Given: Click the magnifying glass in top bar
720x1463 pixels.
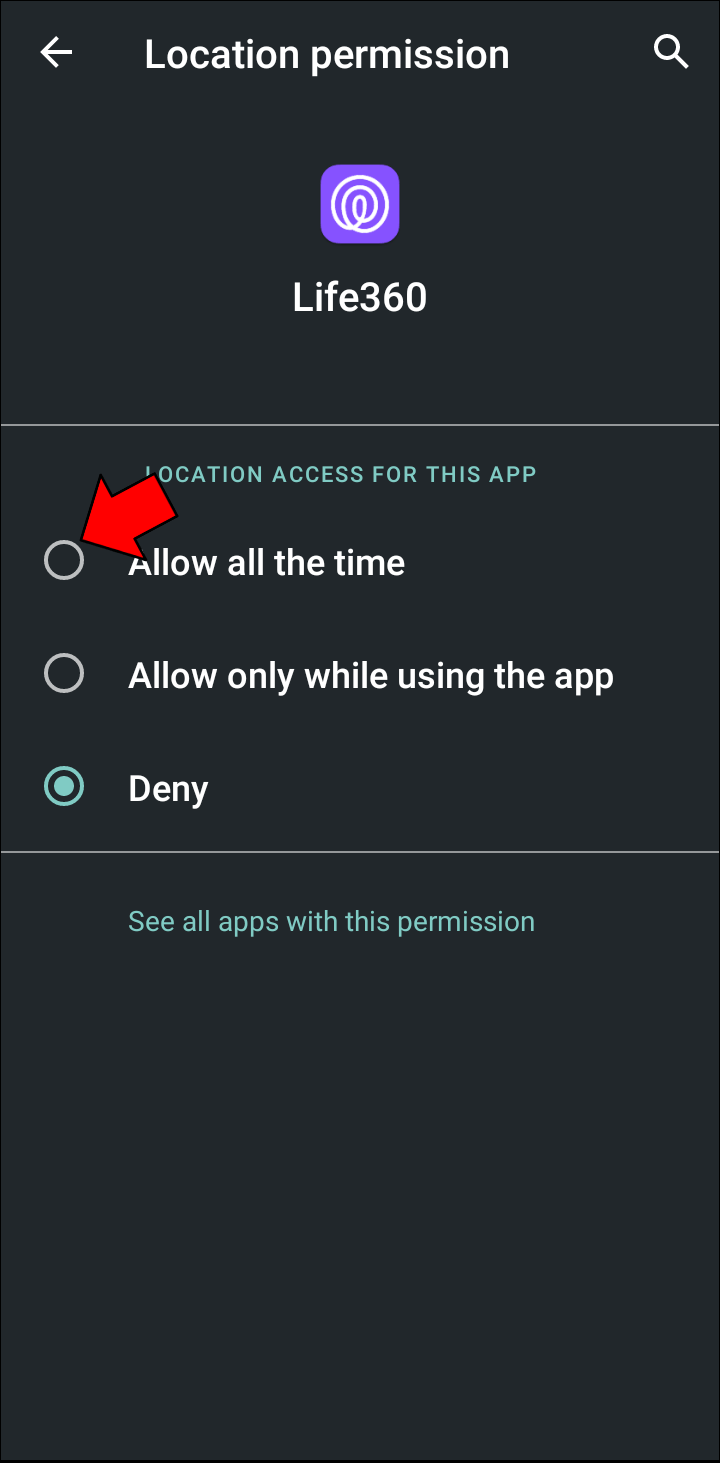Looking at the screenshot, I should coord(671,52).
